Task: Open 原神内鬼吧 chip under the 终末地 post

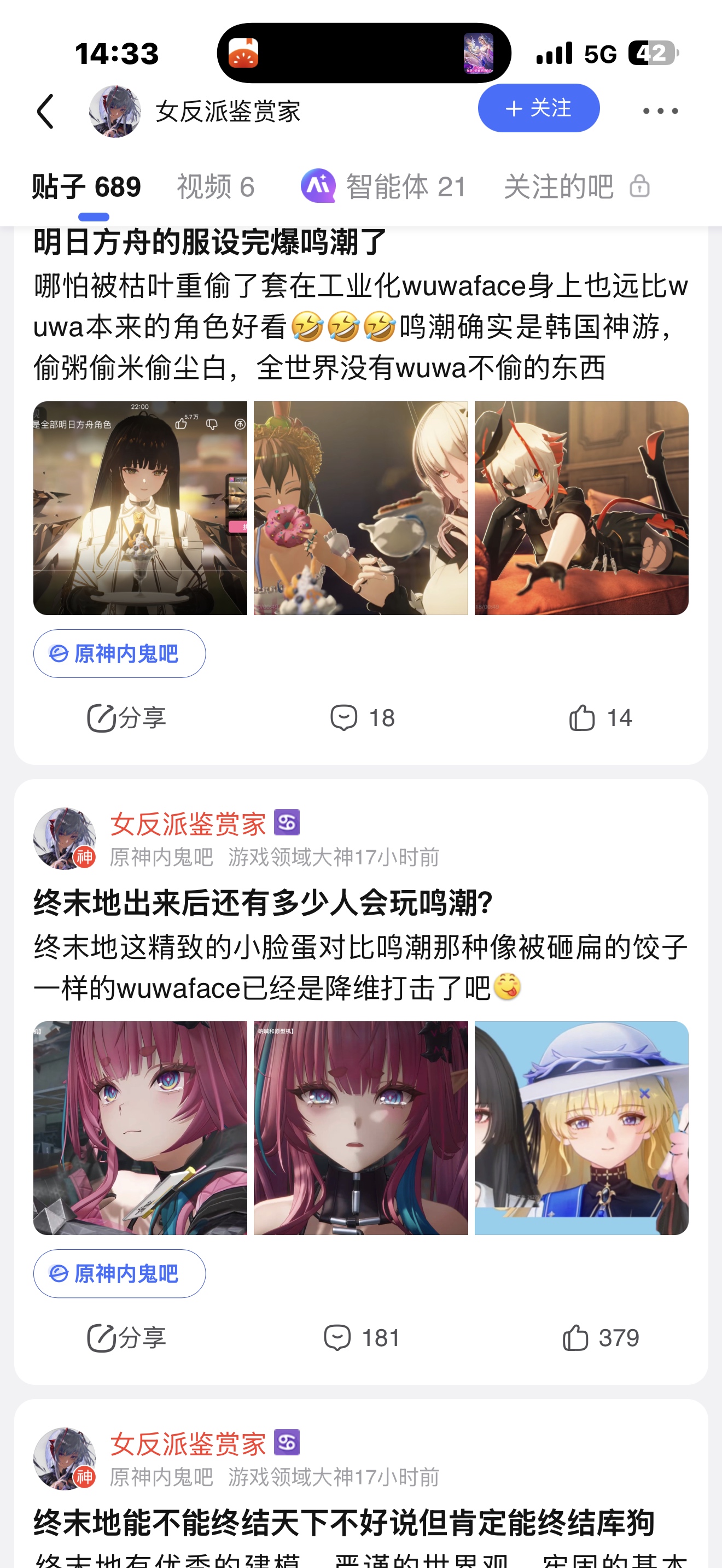Action: click(119, 1274)
